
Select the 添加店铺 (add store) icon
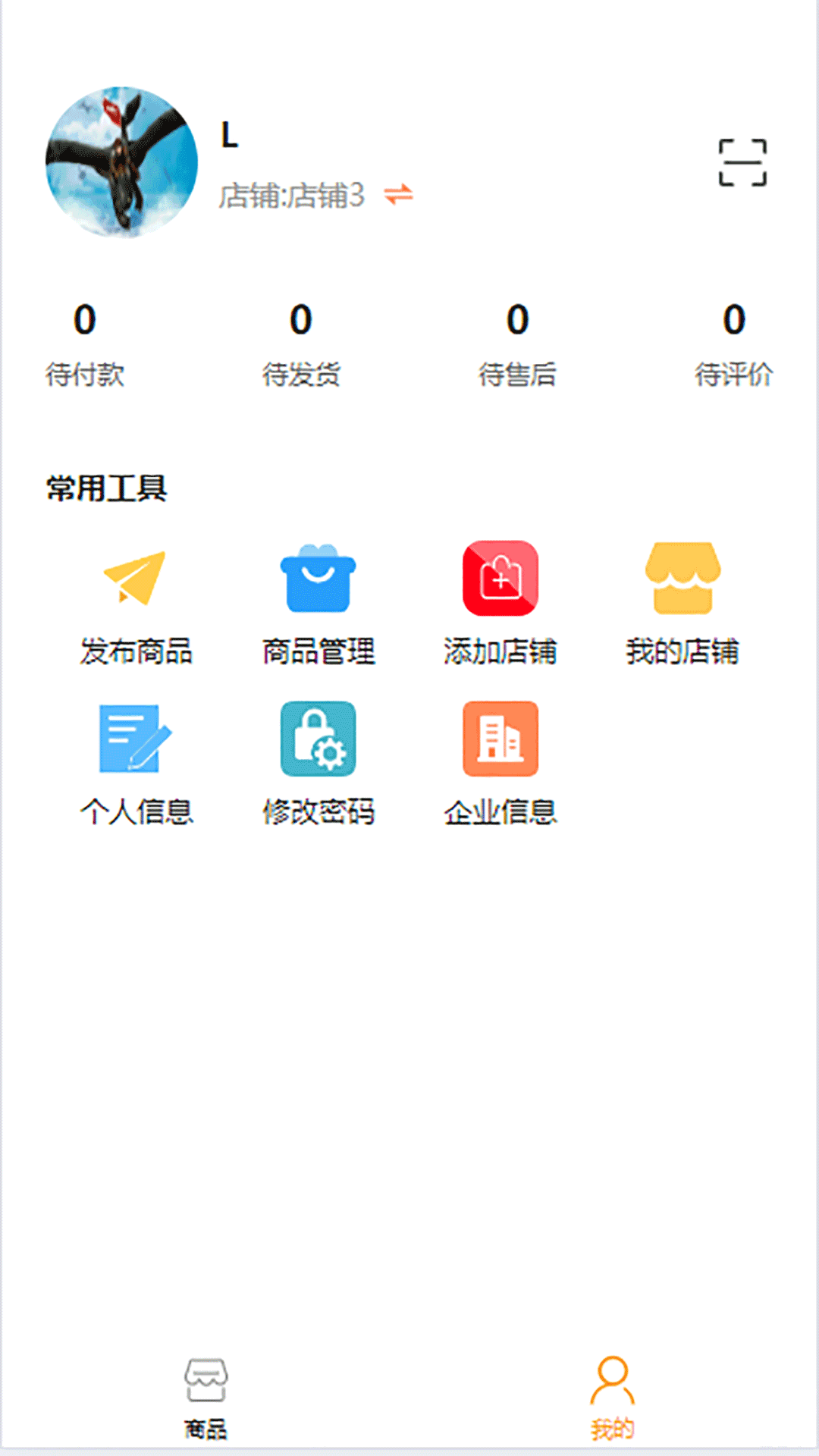[x=499, y=579]
